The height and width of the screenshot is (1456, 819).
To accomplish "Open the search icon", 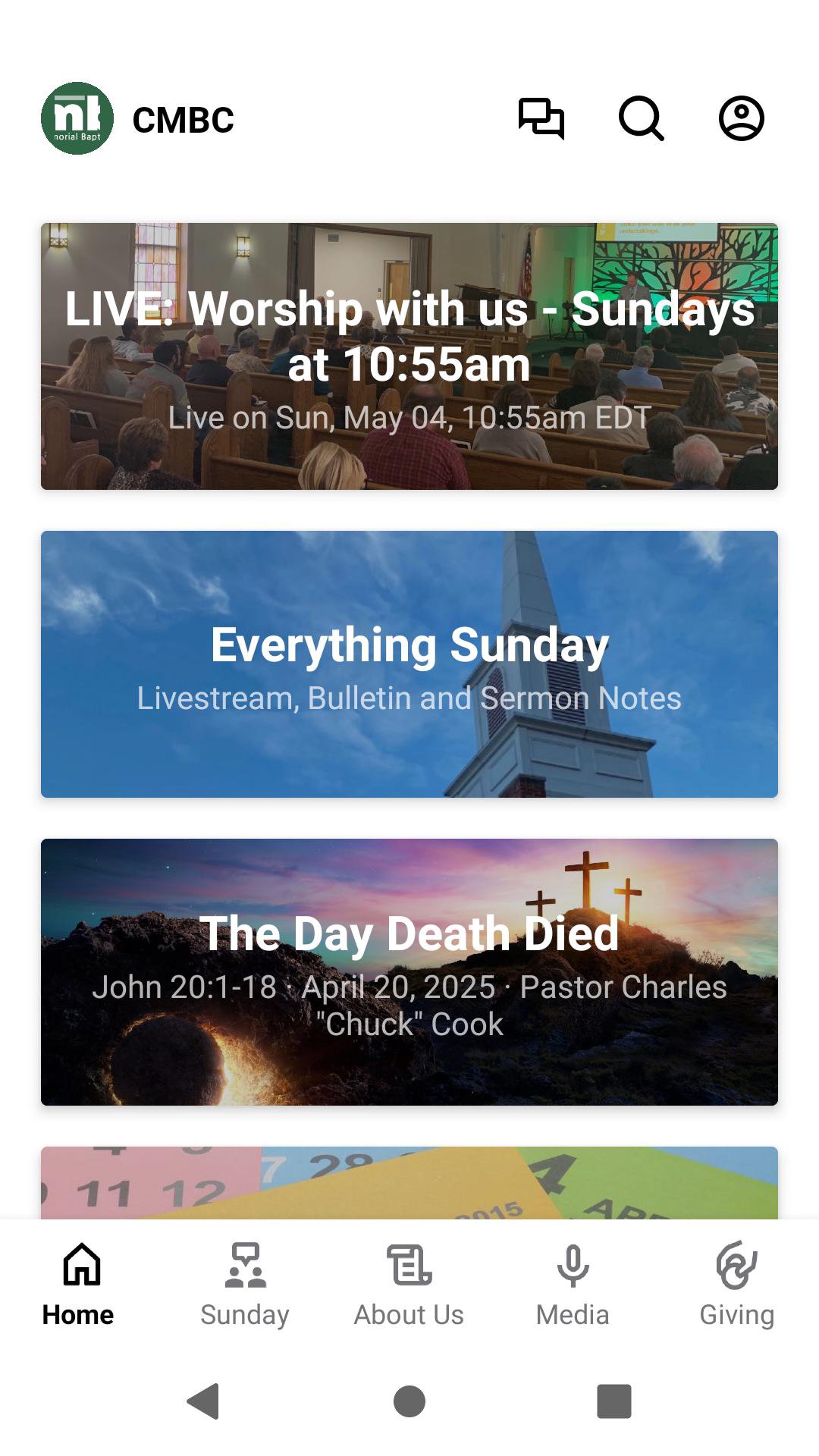I will pos(641,118).
